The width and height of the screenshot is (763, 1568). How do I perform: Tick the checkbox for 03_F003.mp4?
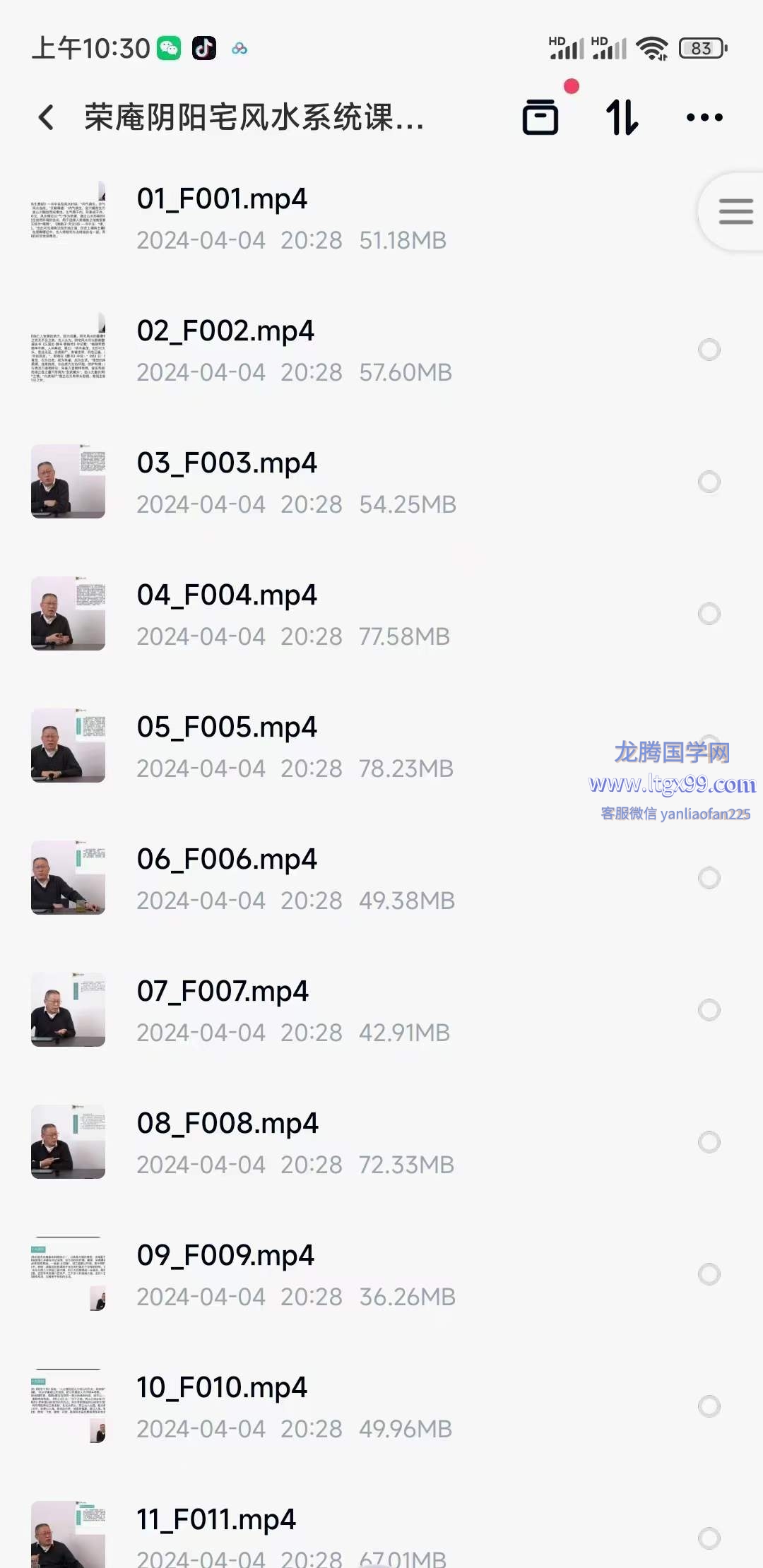pos(709,482)
